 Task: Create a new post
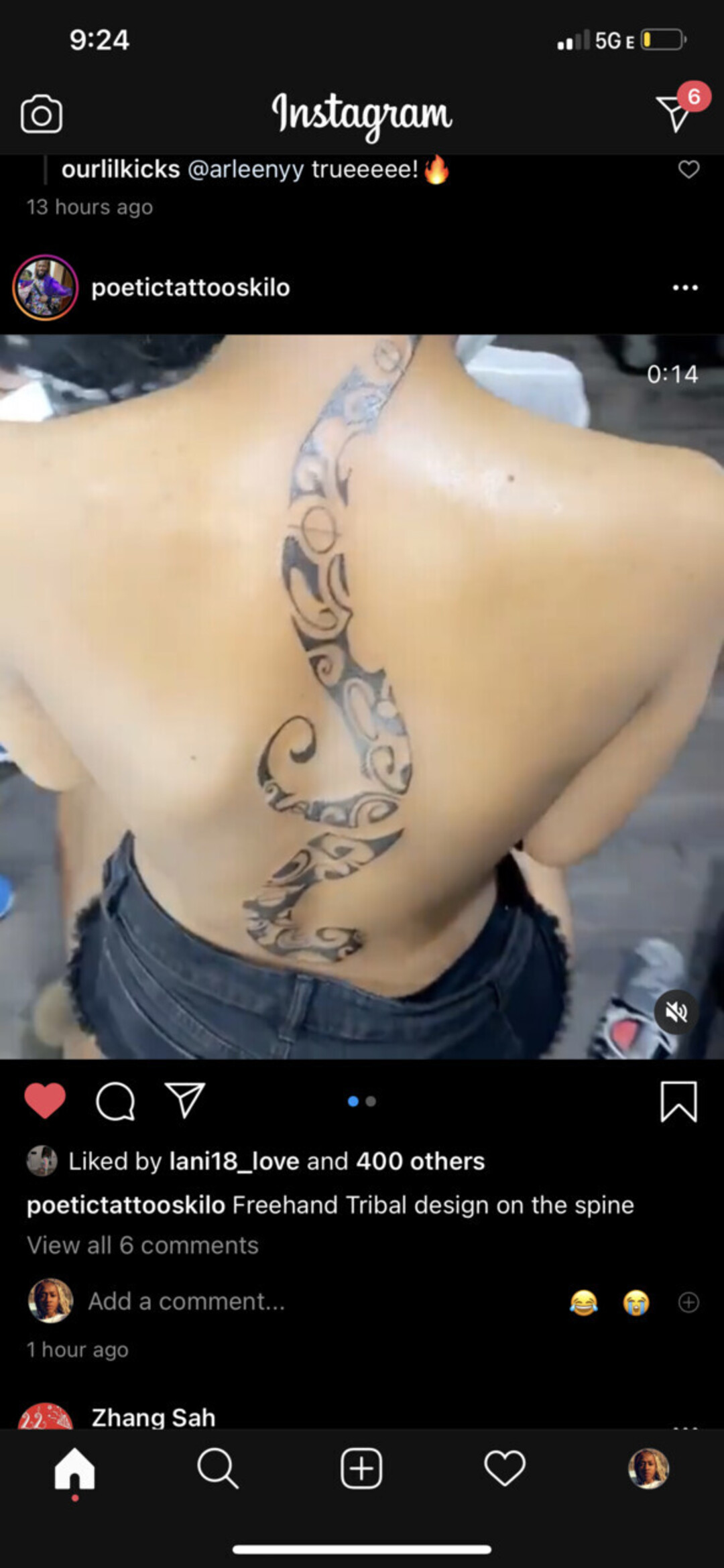click(x=361, y=1469)
